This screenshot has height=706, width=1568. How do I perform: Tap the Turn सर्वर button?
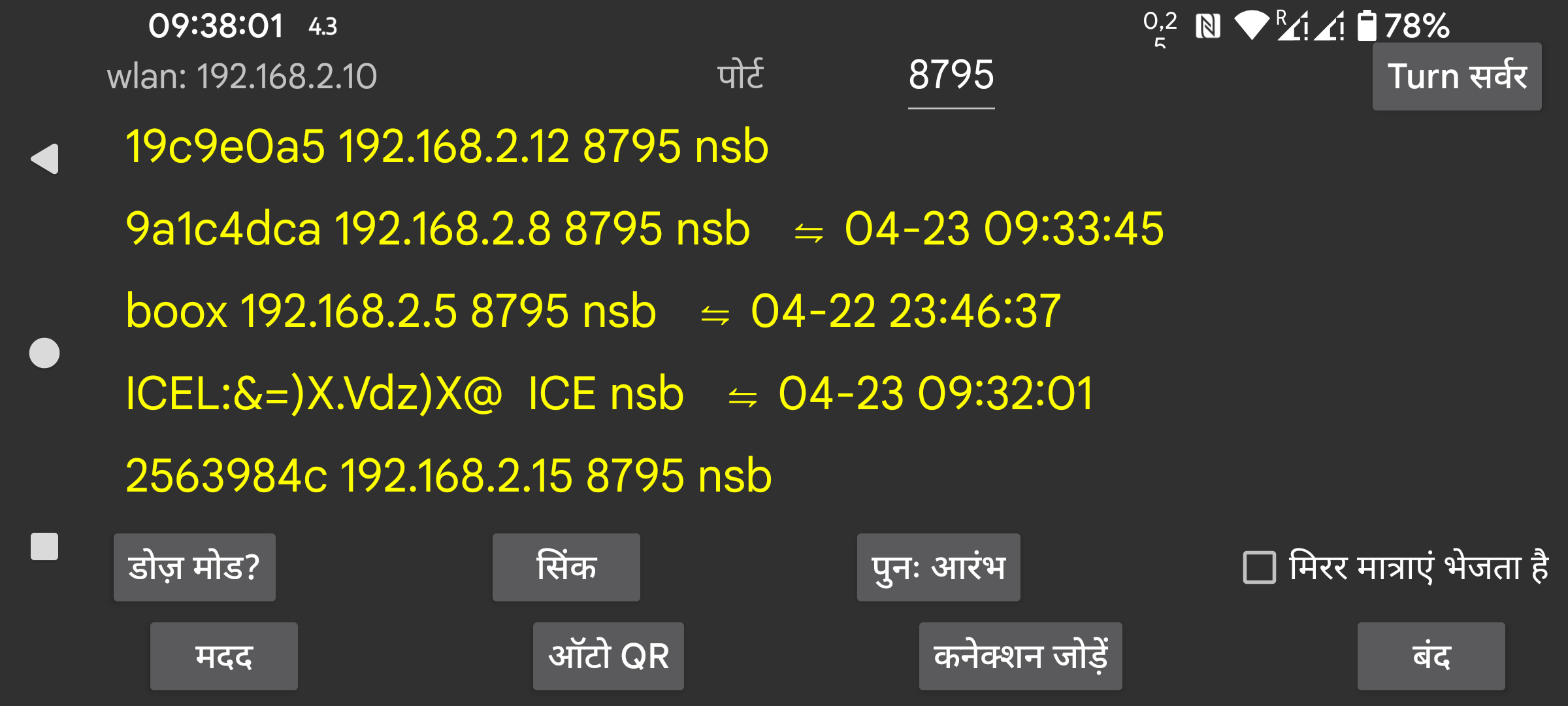(1456, 76)
